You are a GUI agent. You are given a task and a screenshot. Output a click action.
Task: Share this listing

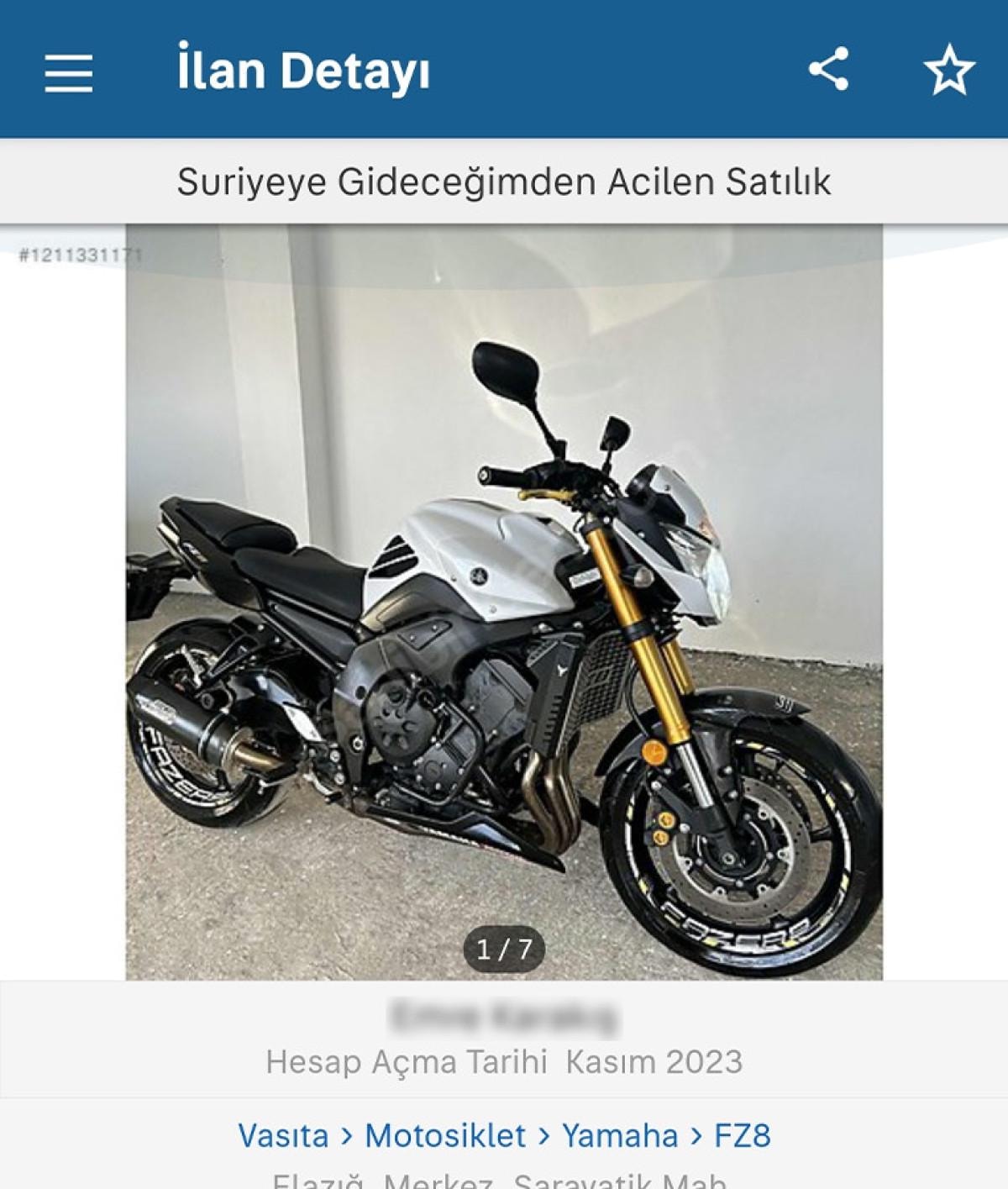coord(828,69)
